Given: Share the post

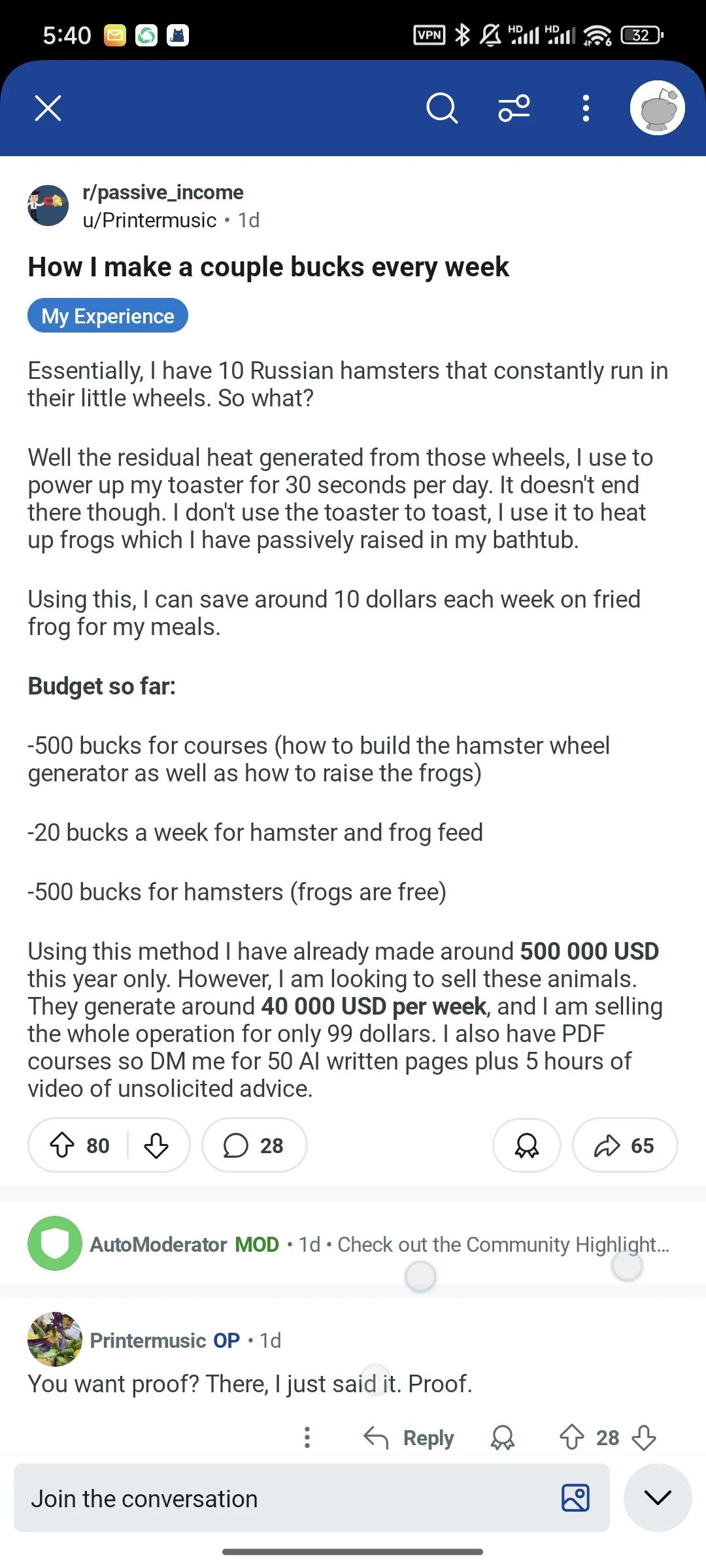Looking at the screenshot, I should point(625,1145).
